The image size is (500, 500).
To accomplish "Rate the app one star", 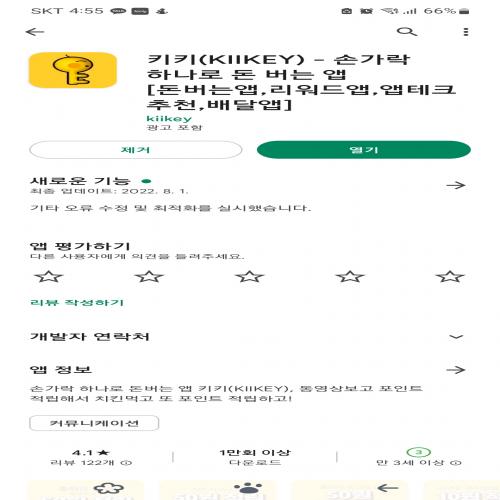I will pyautogui.click(x=49, y=276).
